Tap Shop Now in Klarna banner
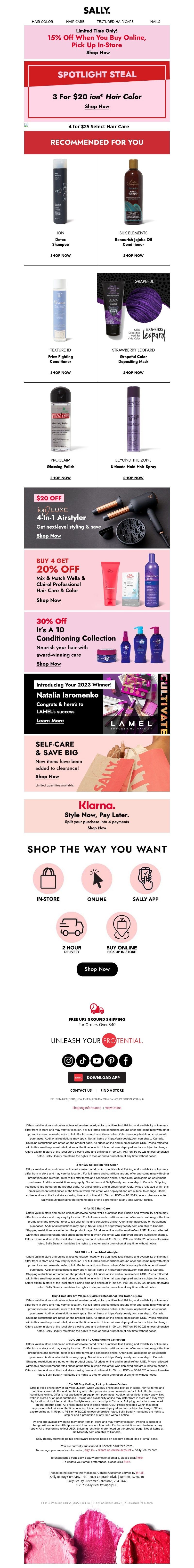194x1568 pixels. [x=97, y=828]
